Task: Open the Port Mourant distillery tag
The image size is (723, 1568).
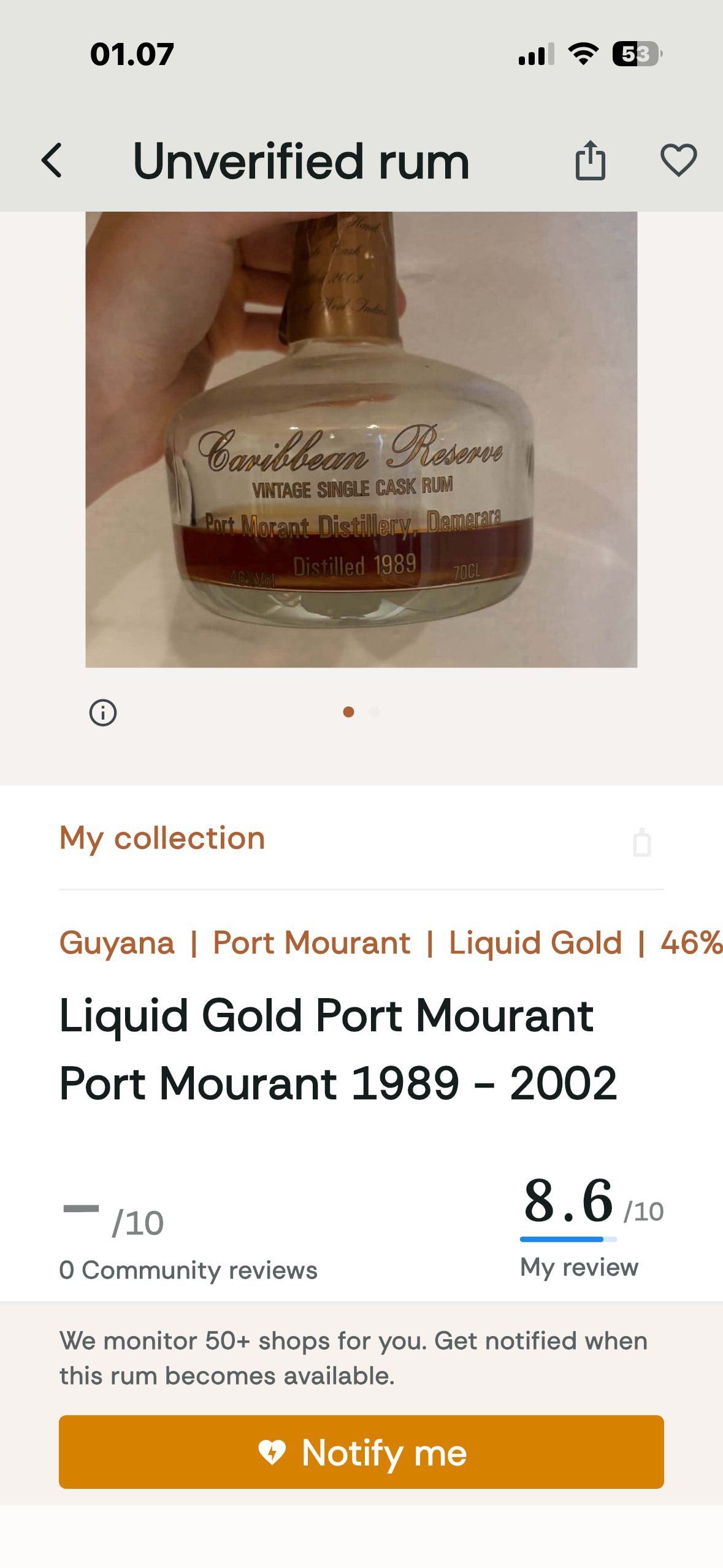Action: (x=312, y=942)
